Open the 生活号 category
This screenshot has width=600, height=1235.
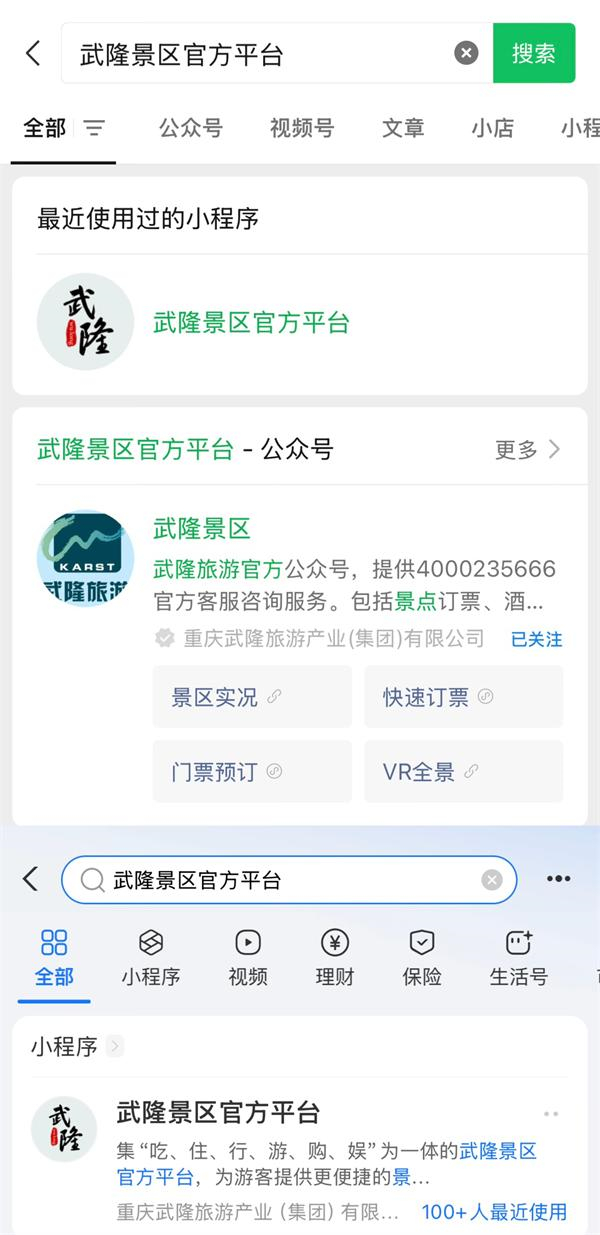click(518, 957)
